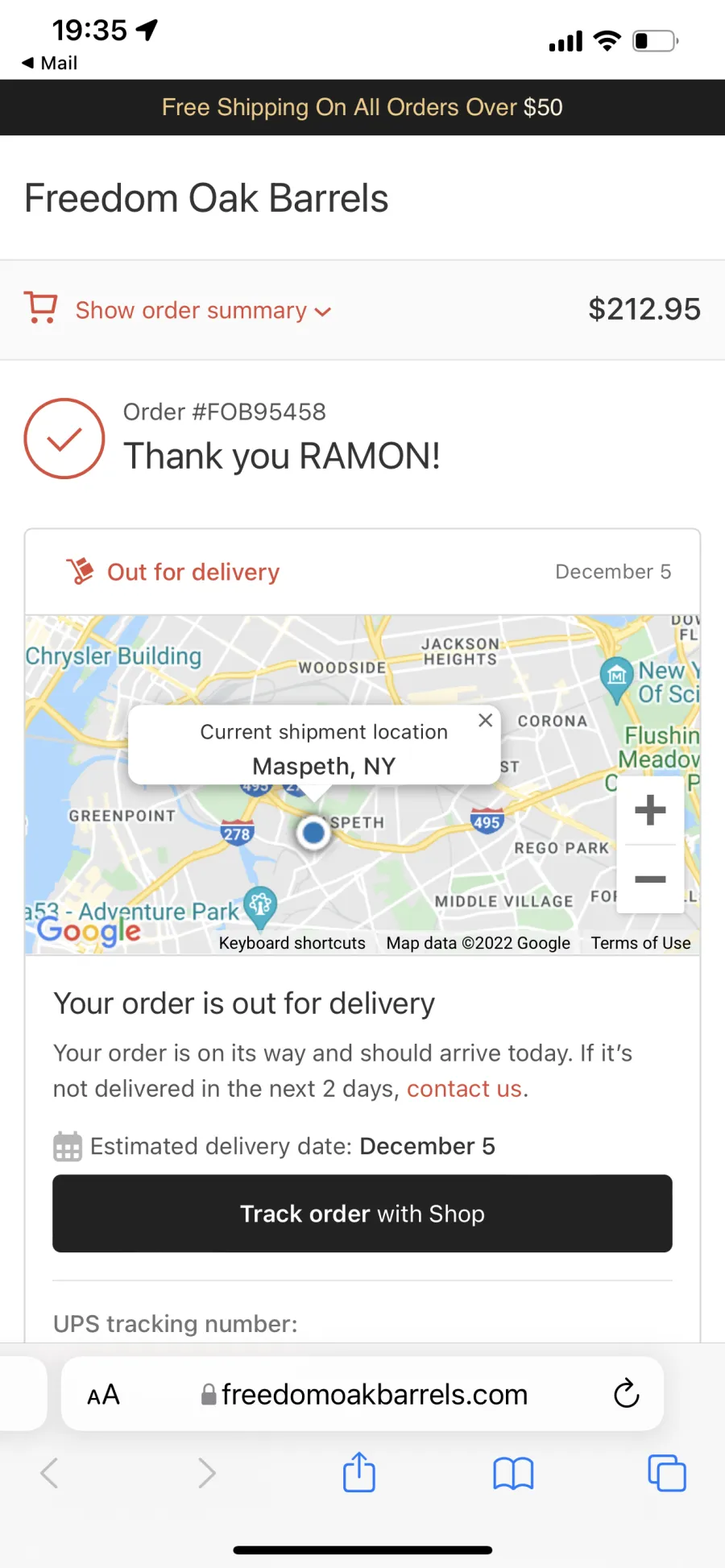Open the contact us link
Viewport: 725px width, 1568px height.
point(464,1089)
